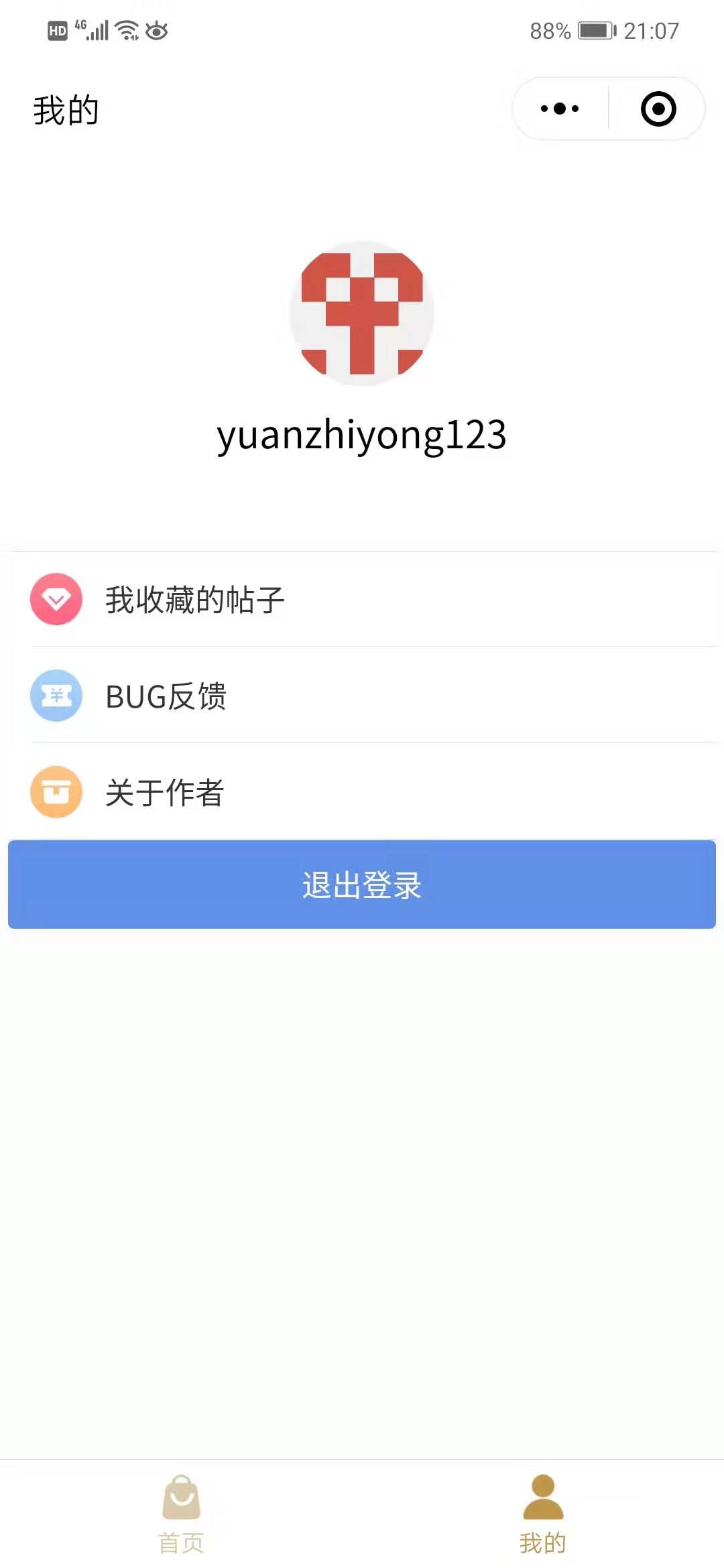The image size is (724, 1568).
Task: Open BUG反馈 page
Action: tap(362, 696)
